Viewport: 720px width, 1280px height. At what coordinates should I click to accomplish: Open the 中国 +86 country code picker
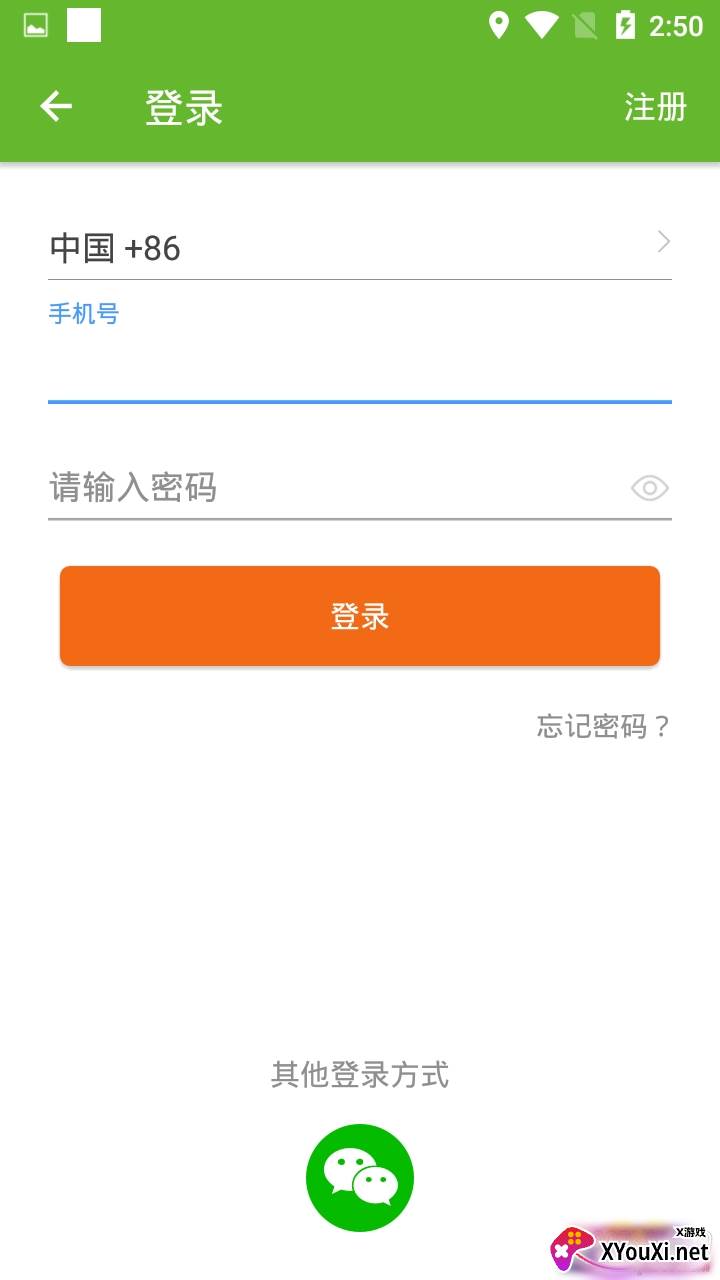360,247
